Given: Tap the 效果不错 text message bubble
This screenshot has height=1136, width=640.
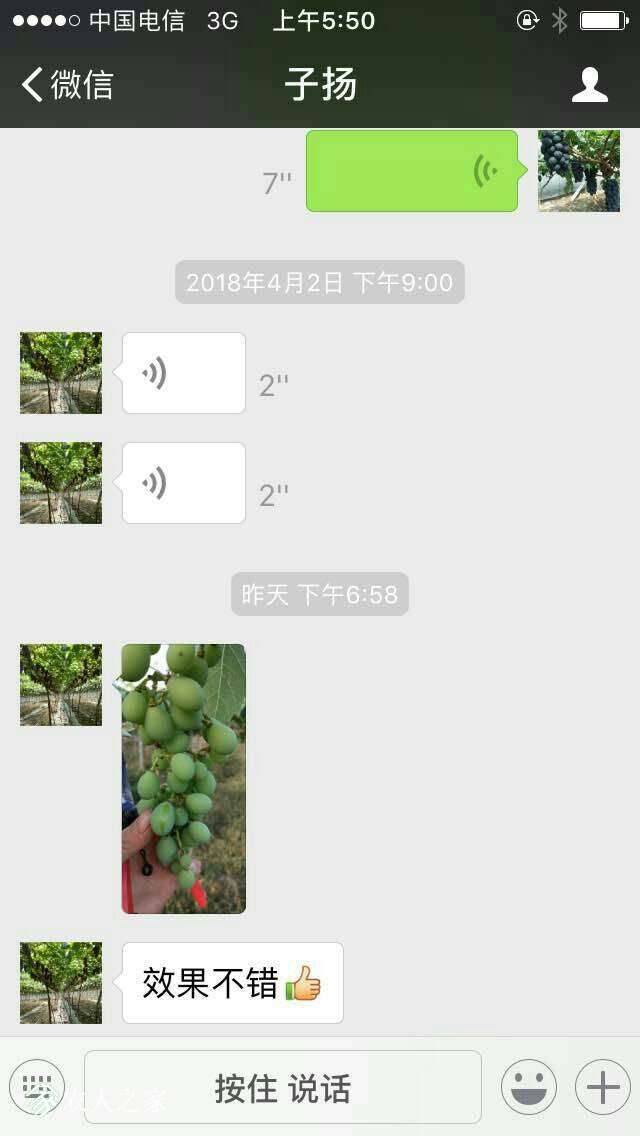Looking at the screenshot, I should (232, 982).
